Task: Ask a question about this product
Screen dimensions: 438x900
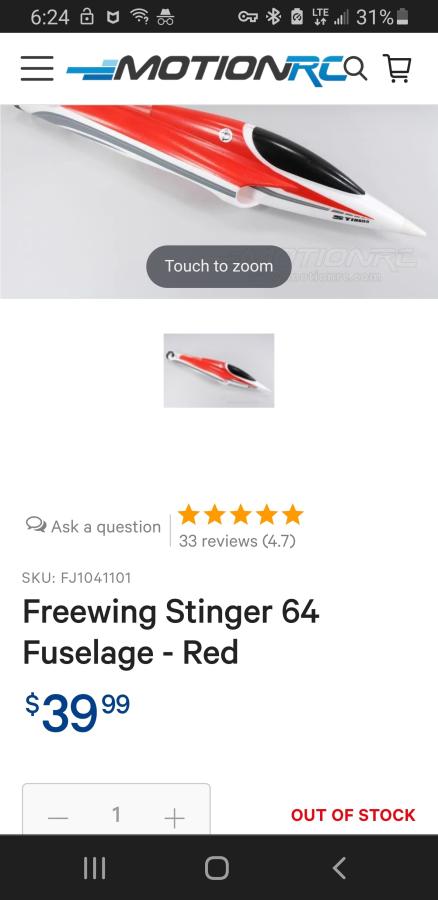Action: (x=94, y=526)
